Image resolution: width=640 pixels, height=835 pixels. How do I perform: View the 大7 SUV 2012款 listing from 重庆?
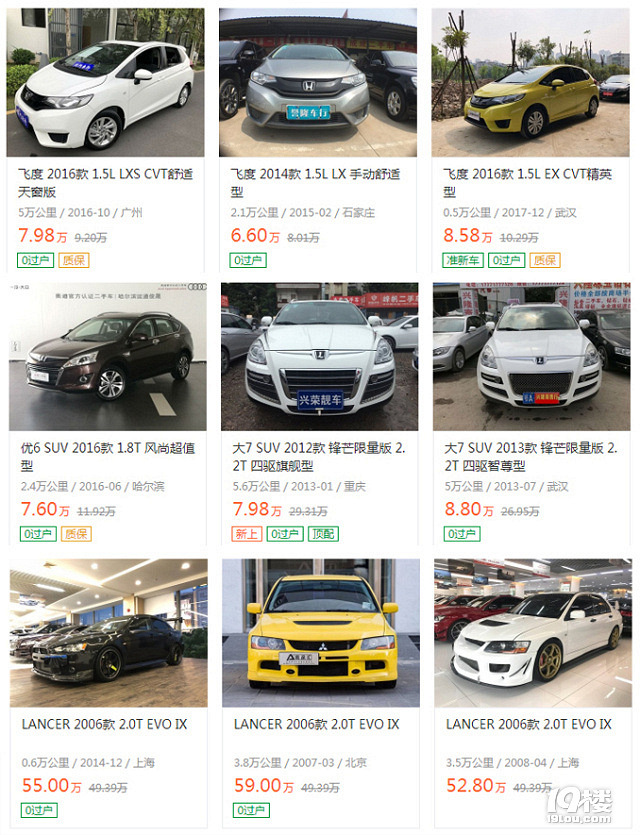317,457
